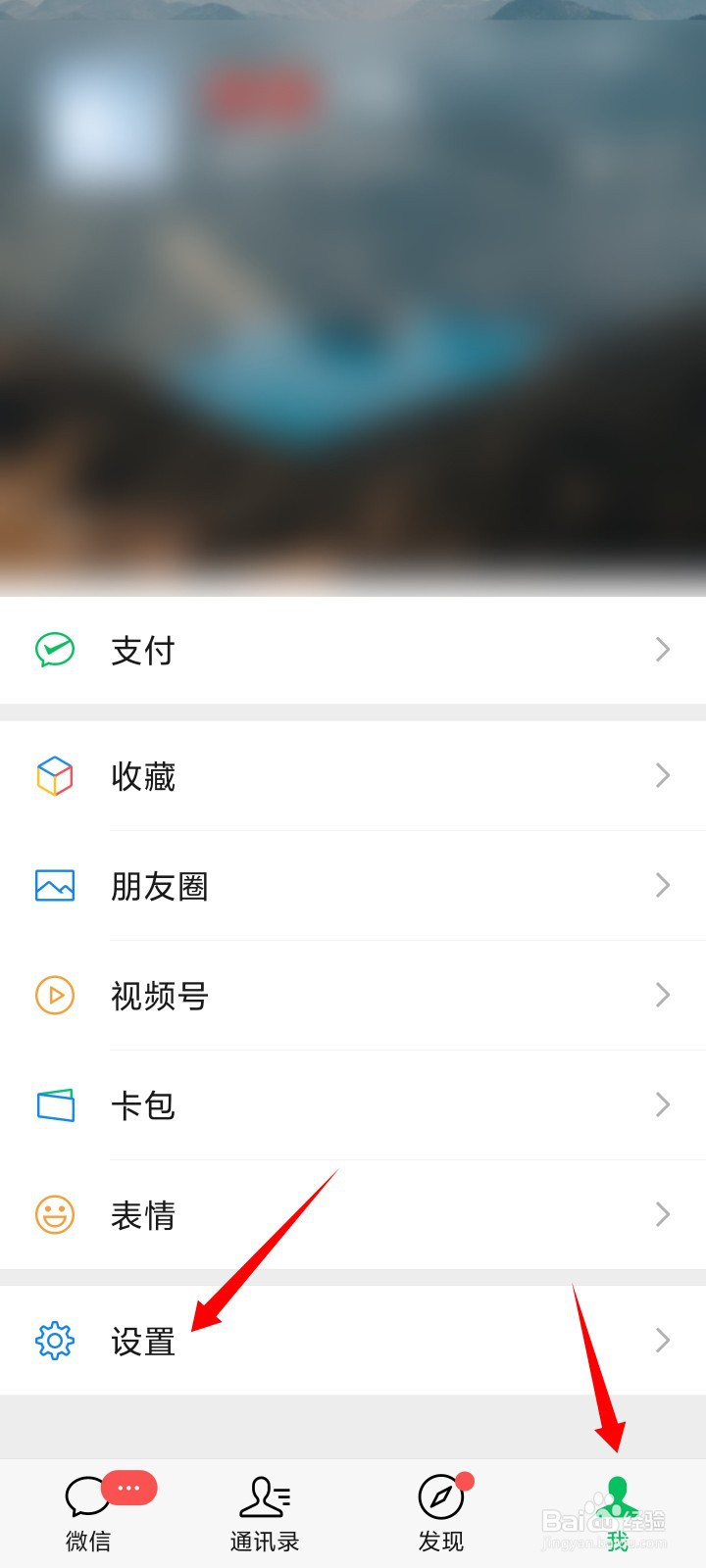Select the 收藏 favorites box icon
The image size is (706, 1568).
click(x=54, y=776)
